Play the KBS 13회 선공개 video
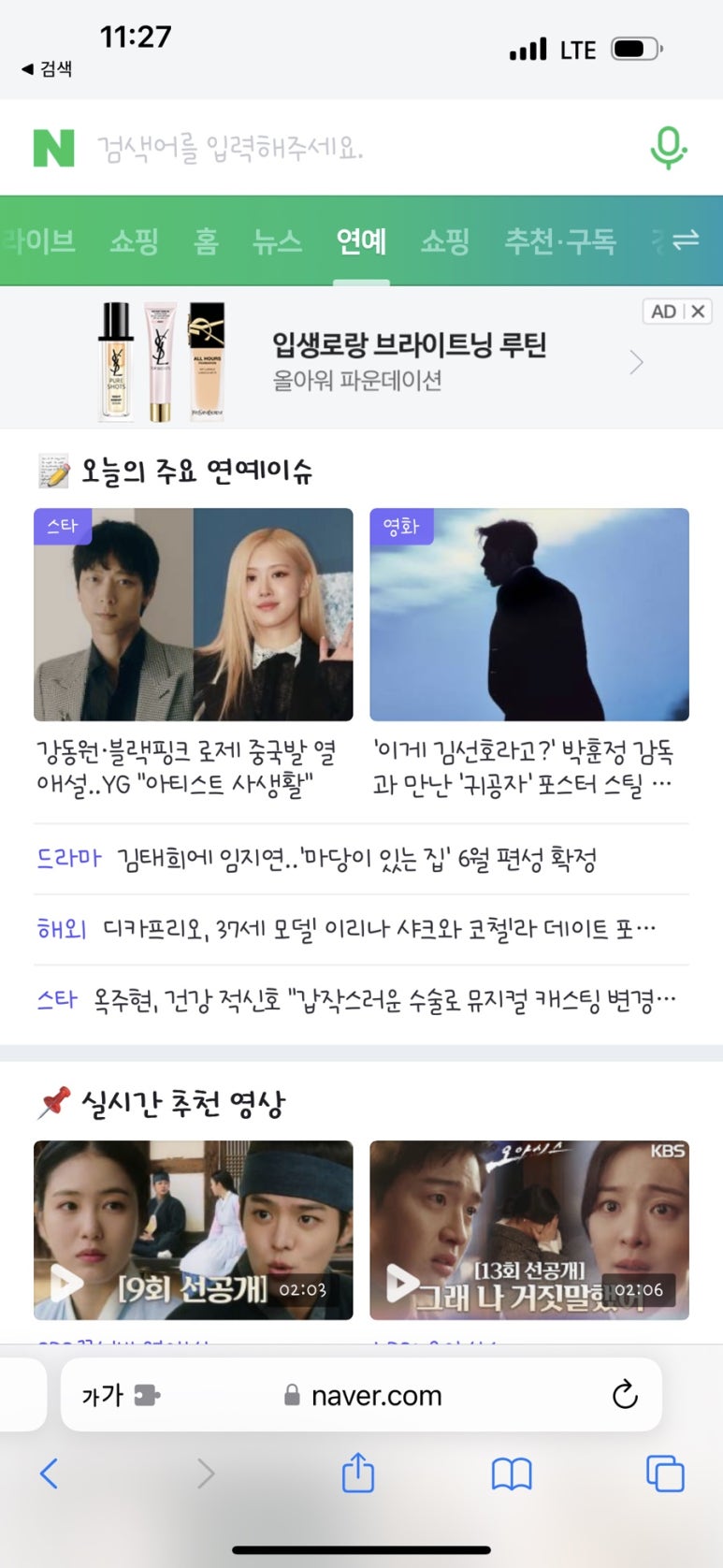 (528, 1229)
